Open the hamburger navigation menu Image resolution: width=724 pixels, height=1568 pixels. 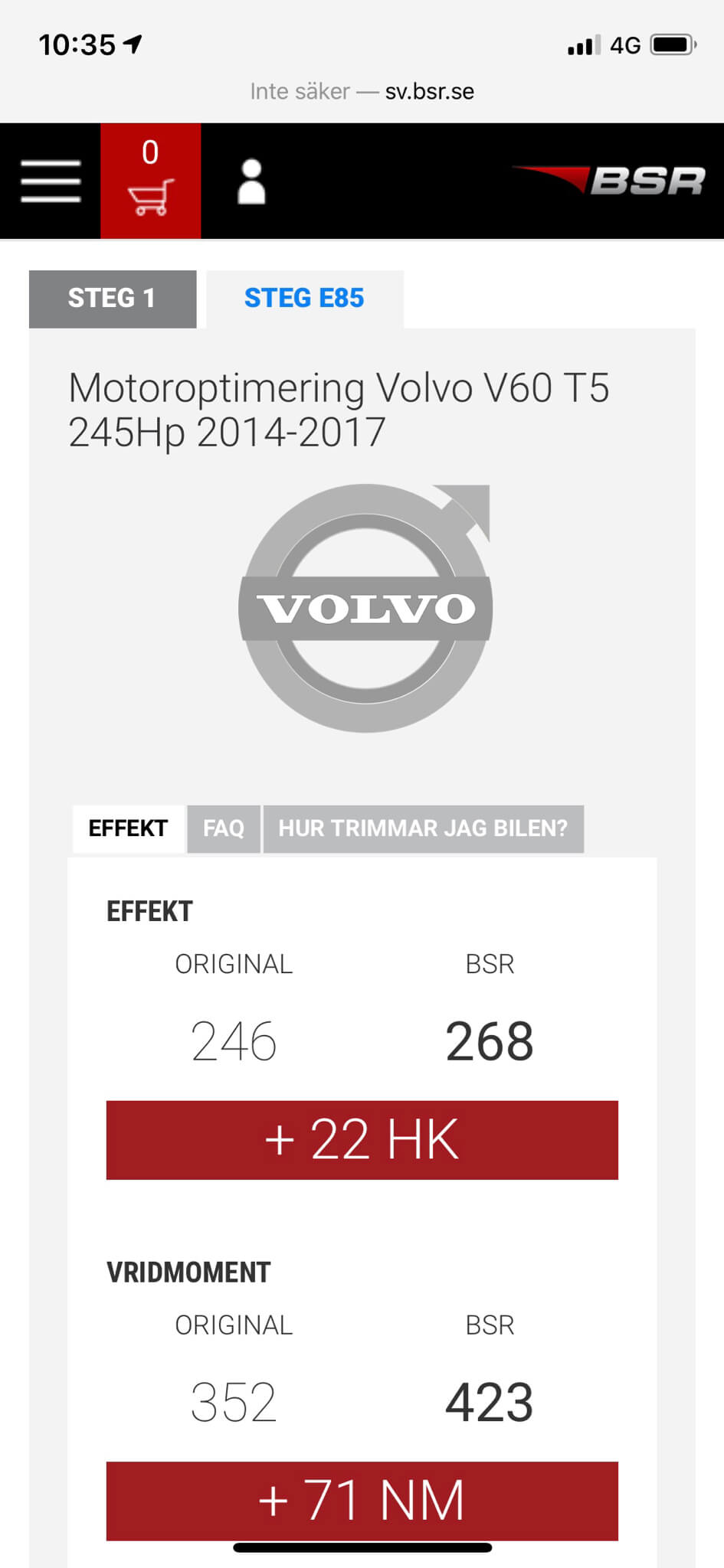click(51, 181)
